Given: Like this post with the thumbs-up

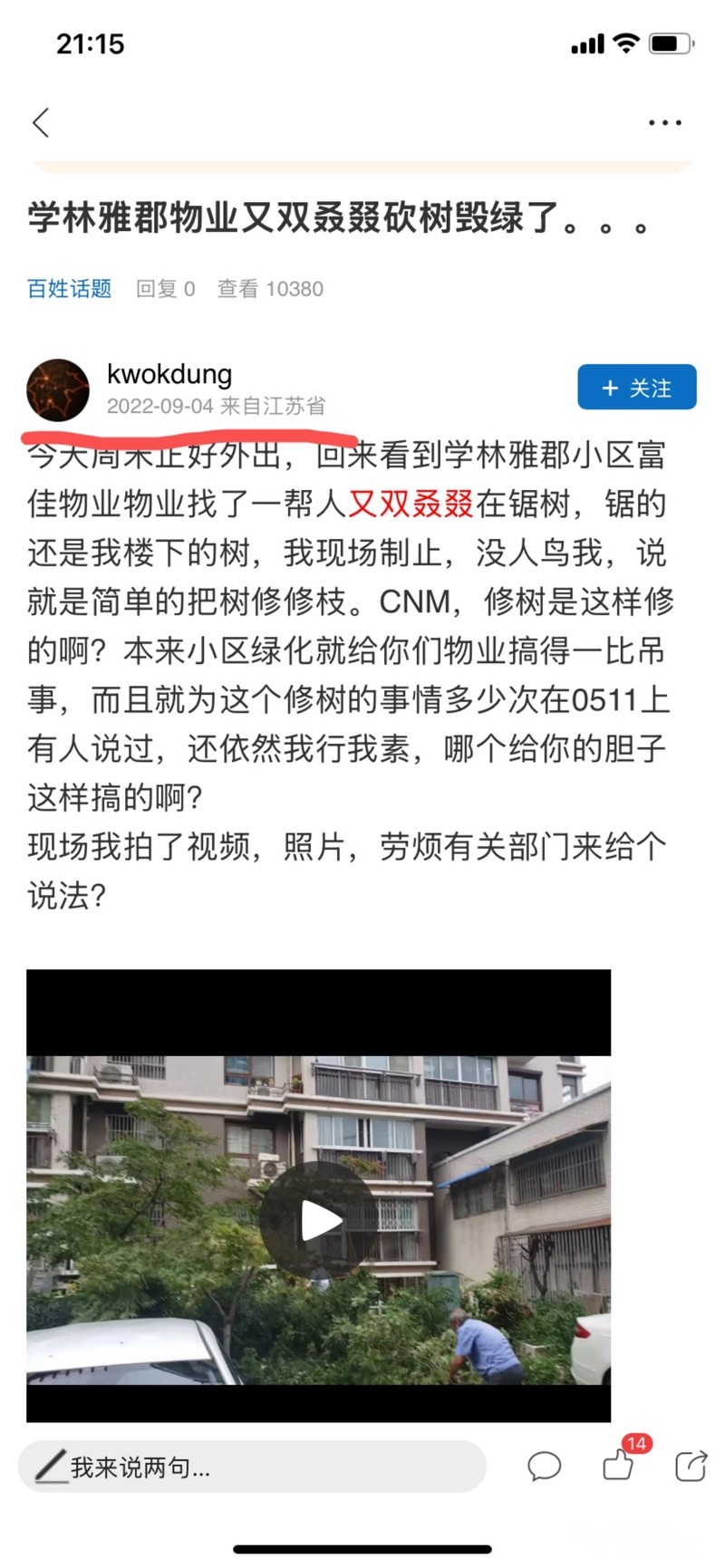Looking at the screenshot, I should 619,1465.
